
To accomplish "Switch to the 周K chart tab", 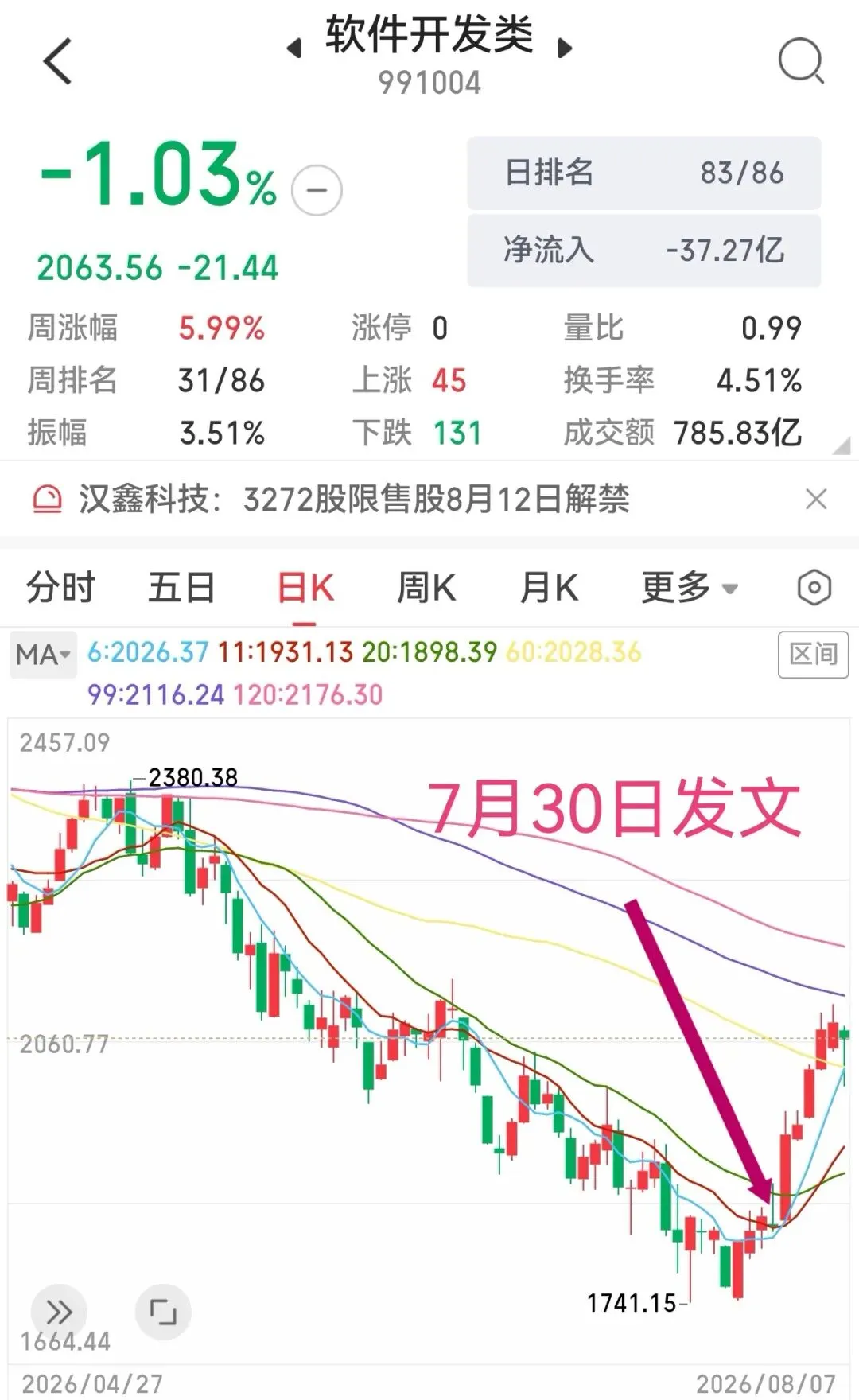I will pyautogui.click(x=426, y=589).
